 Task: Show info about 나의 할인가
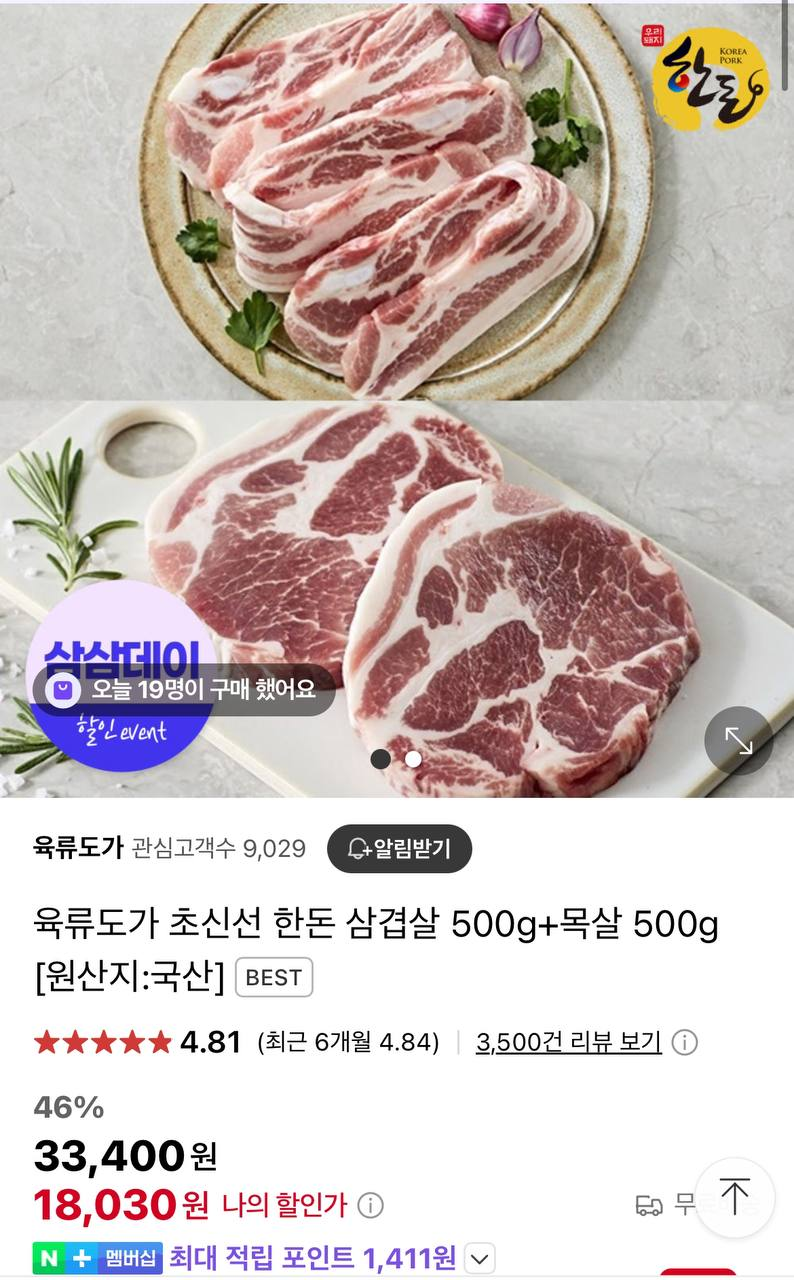[x=371, y=1205]
